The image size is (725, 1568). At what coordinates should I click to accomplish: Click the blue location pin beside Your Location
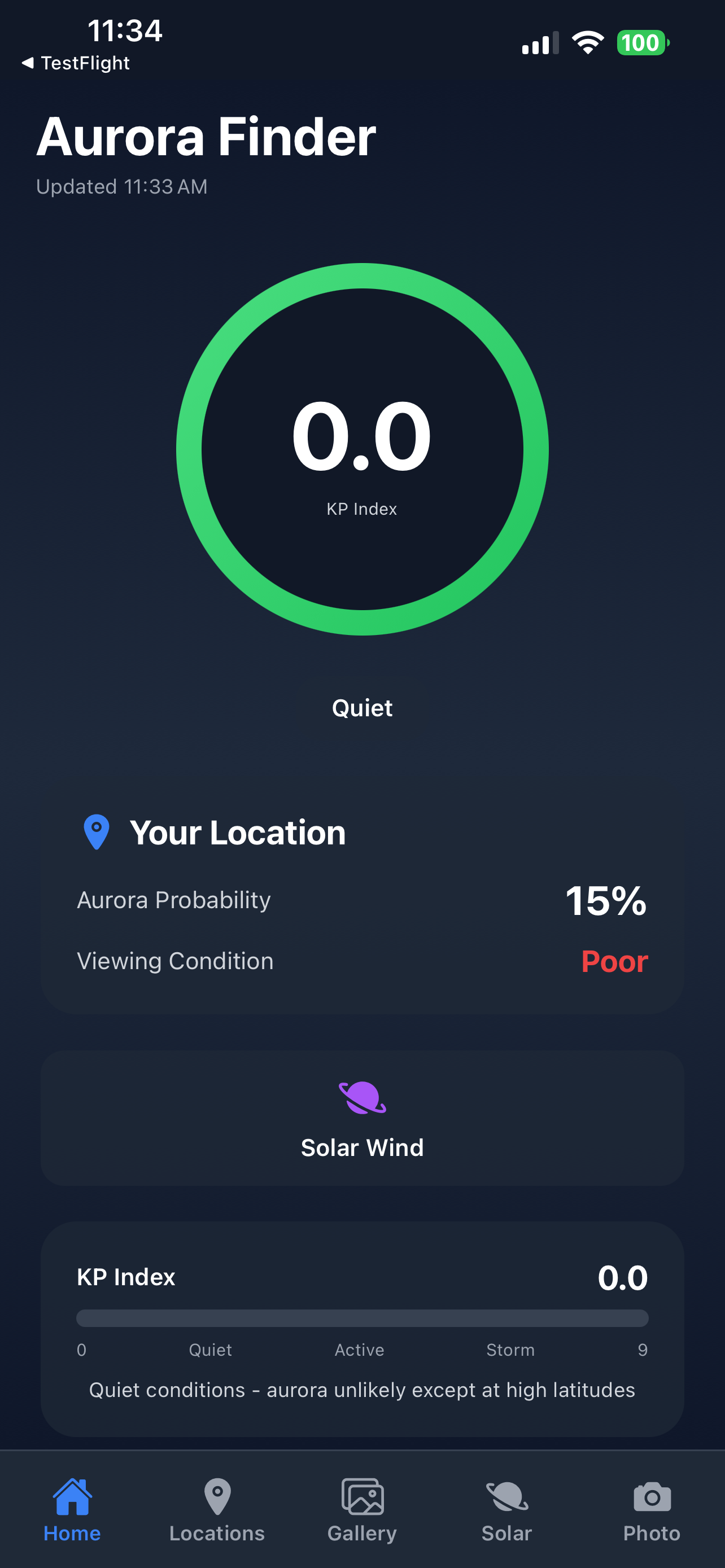[x=95, y=832]
